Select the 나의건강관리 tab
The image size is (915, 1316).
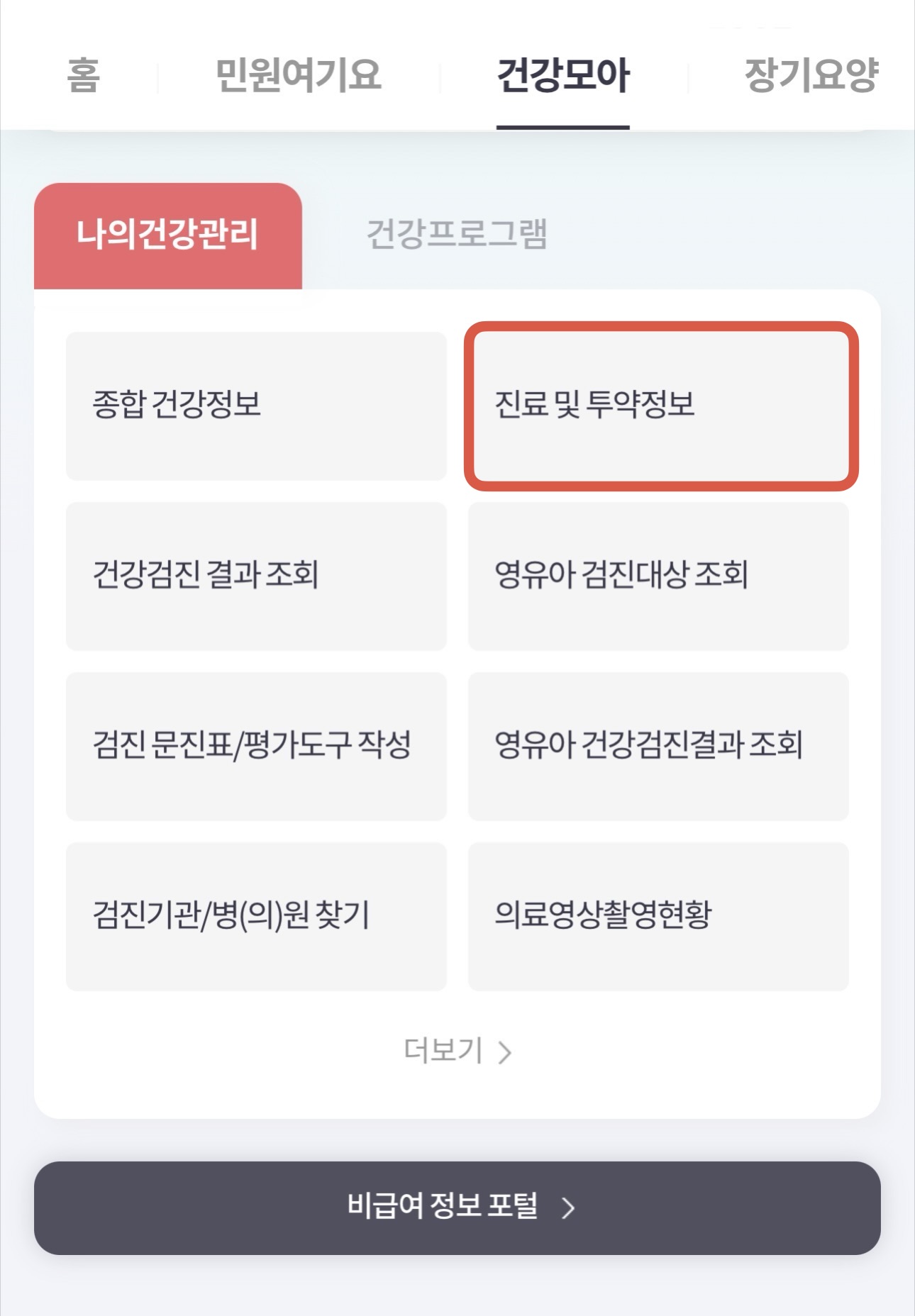(168, 235)
